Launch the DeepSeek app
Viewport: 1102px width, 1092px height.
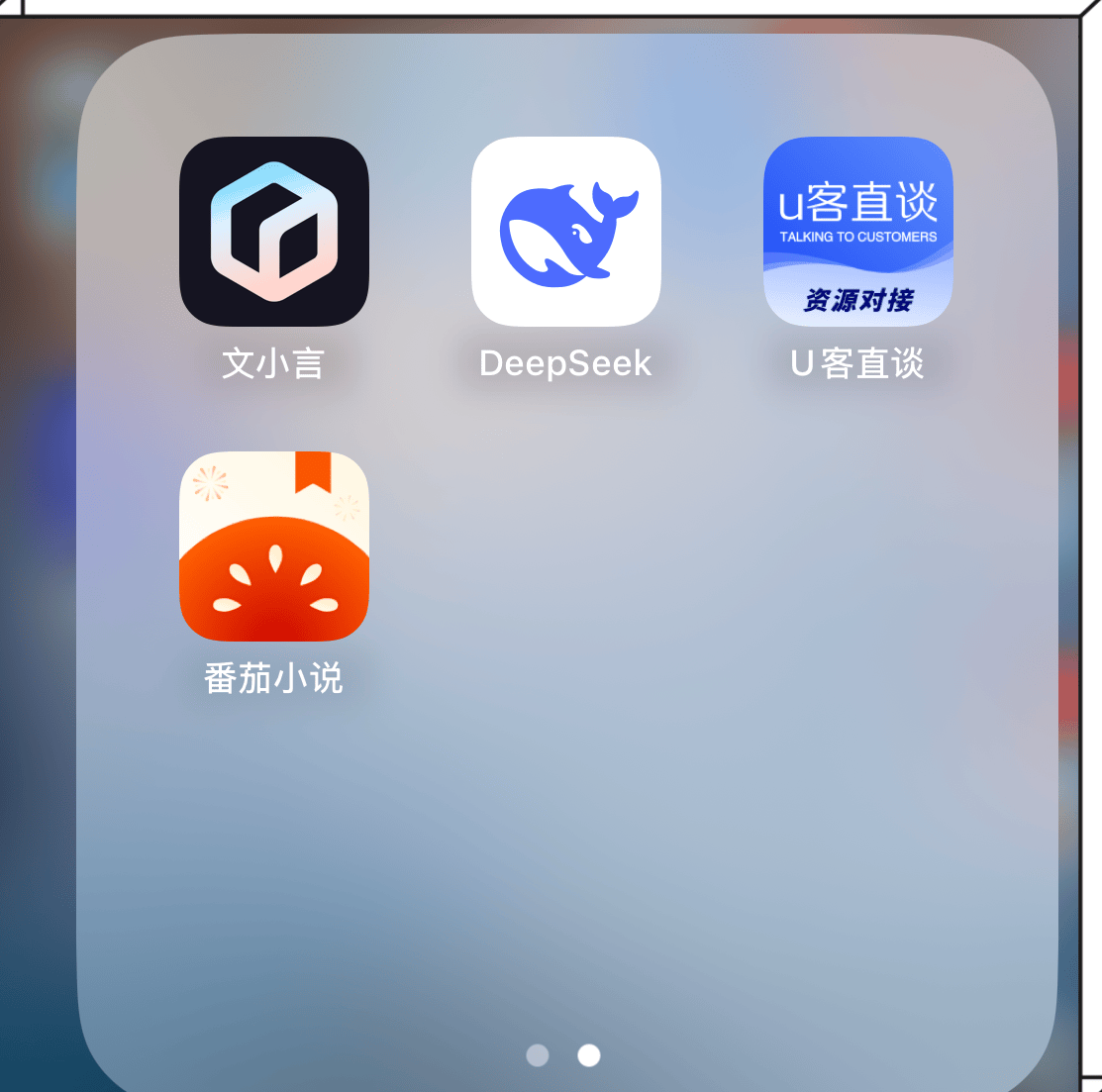[565, 232]
